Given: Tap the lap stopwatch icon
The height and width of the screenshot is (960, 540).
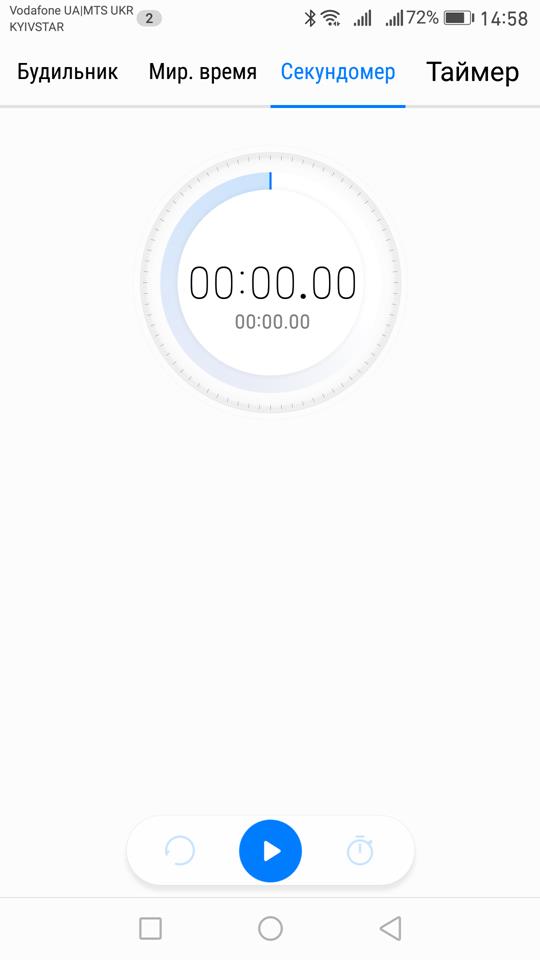Looking at the screenshot, I should tap(360, 850).
